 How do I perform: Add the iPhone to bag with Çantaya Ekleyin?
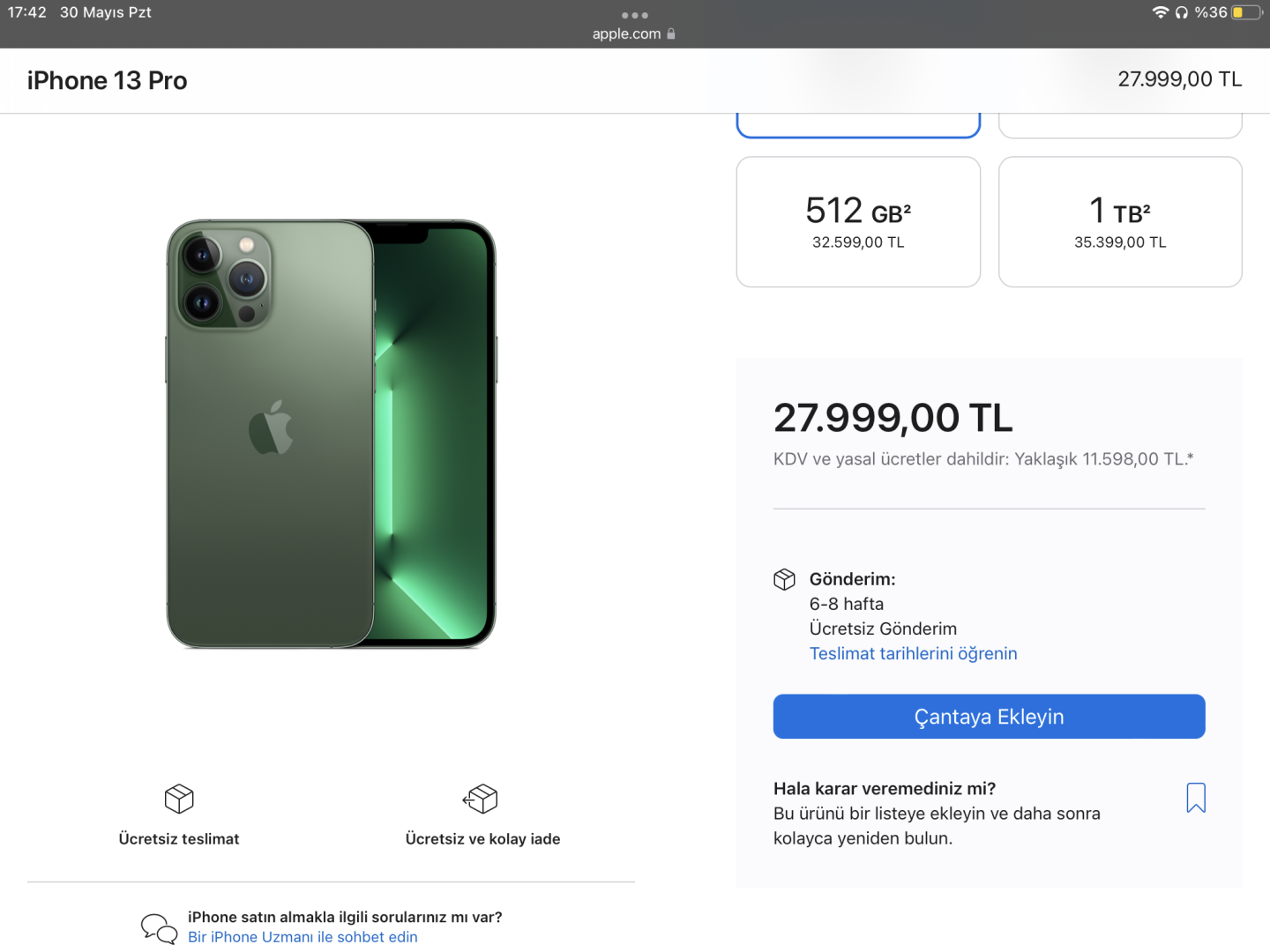tap(989, 717)
